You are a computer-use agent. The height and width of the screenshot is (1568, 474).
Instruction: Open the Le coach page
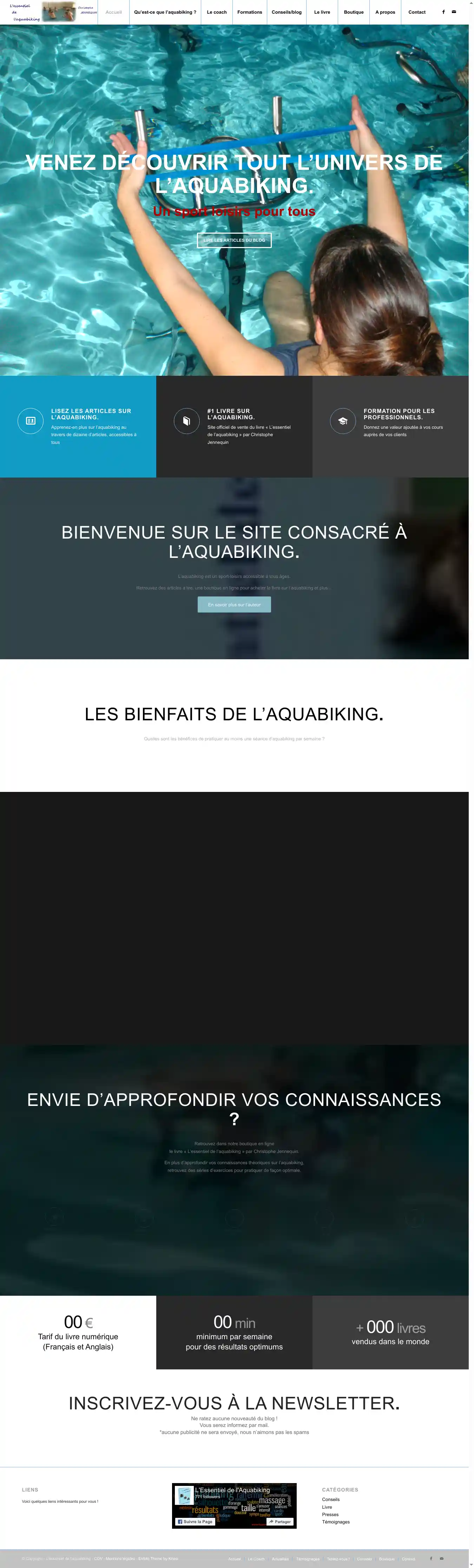coord(216,12)
